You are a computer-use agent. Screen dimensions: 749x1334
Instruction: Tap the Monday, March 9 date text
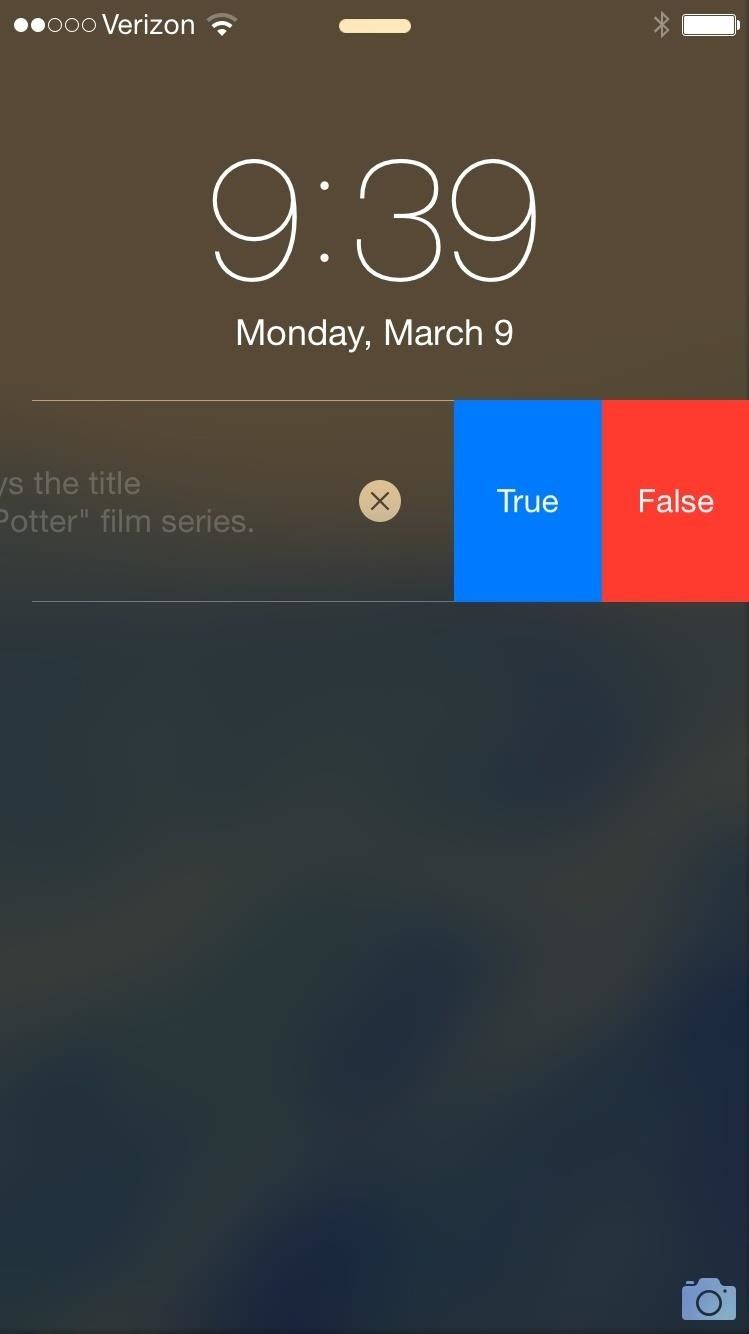click(374, 332)
